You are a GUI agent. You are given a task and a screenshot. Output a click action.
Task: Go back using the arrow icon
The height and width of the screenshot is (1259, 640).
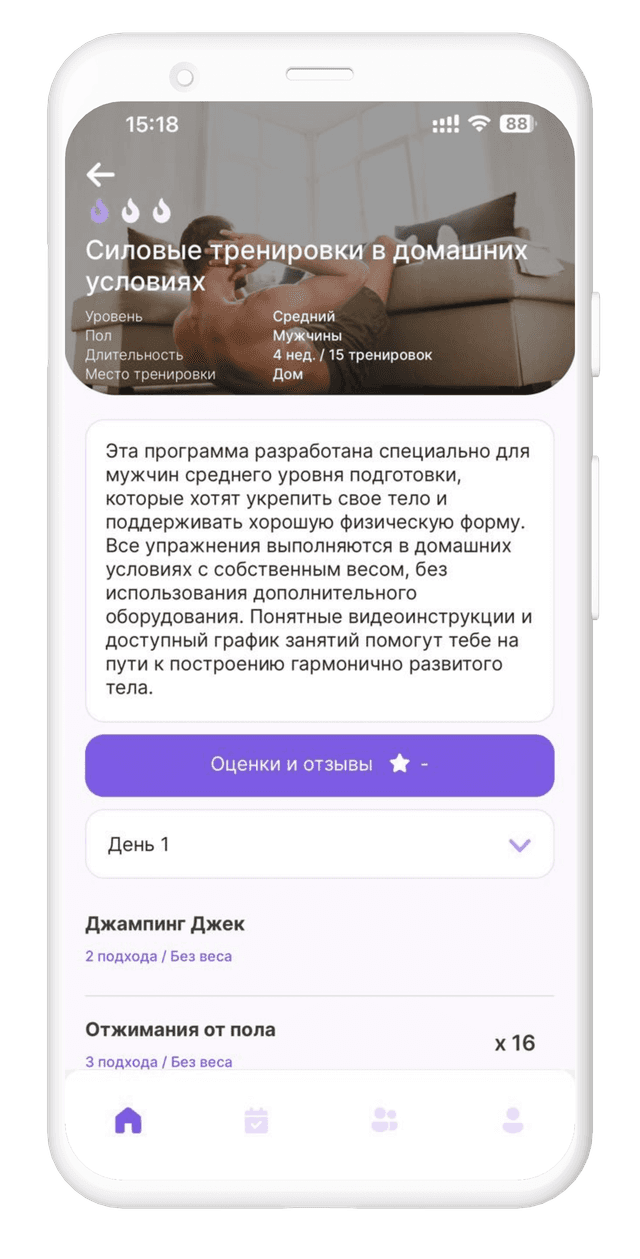point(100,175)
